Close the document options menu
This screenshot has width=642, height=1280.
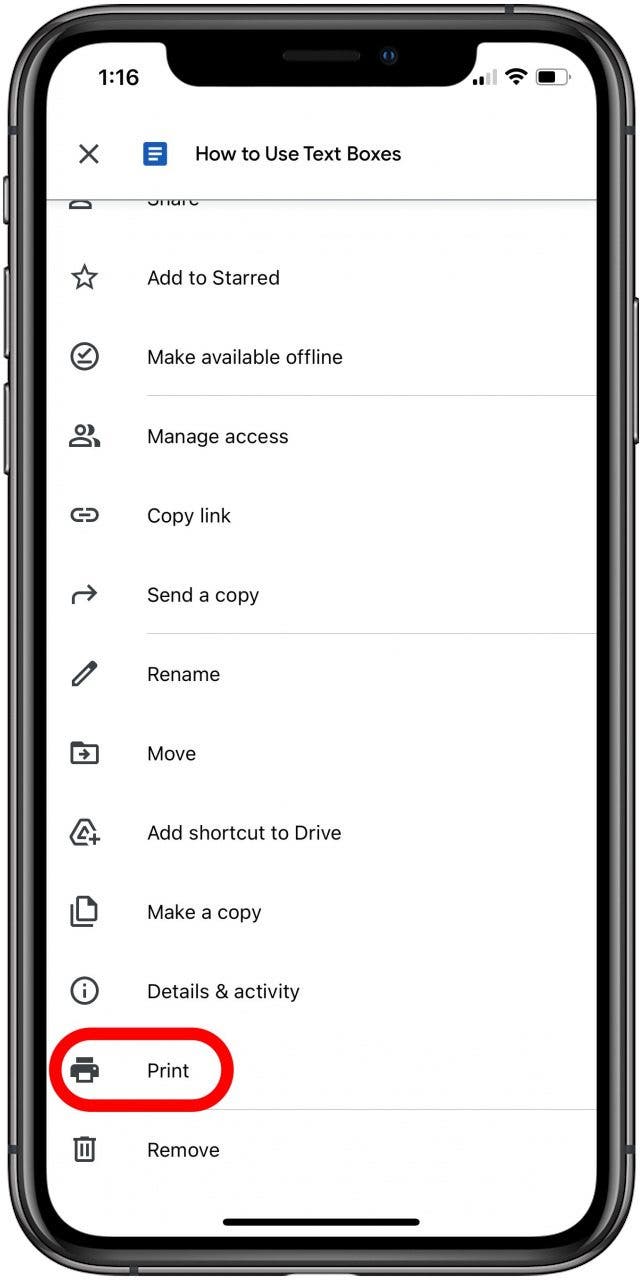point(88,154)
